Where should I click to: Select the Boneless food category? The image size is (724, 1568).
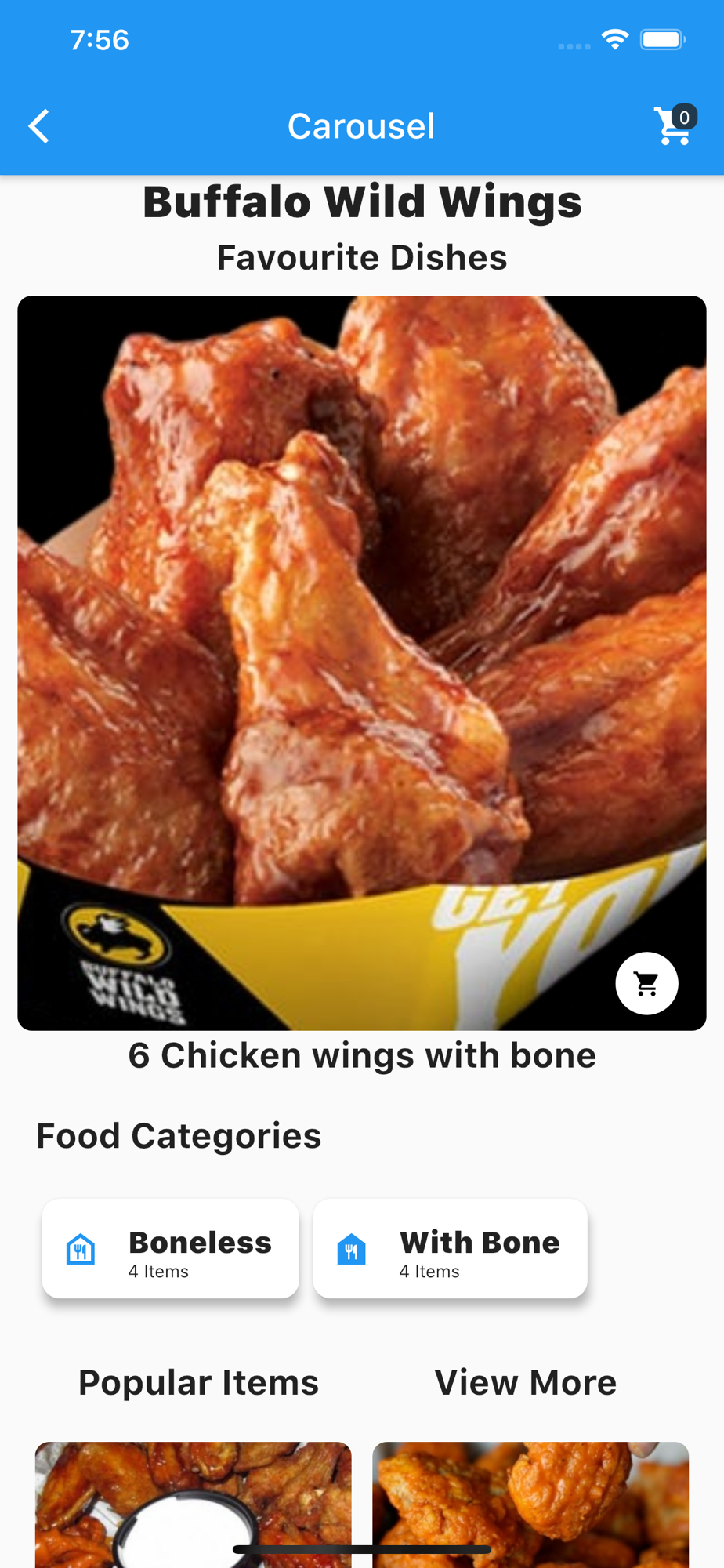[171, 1249]
